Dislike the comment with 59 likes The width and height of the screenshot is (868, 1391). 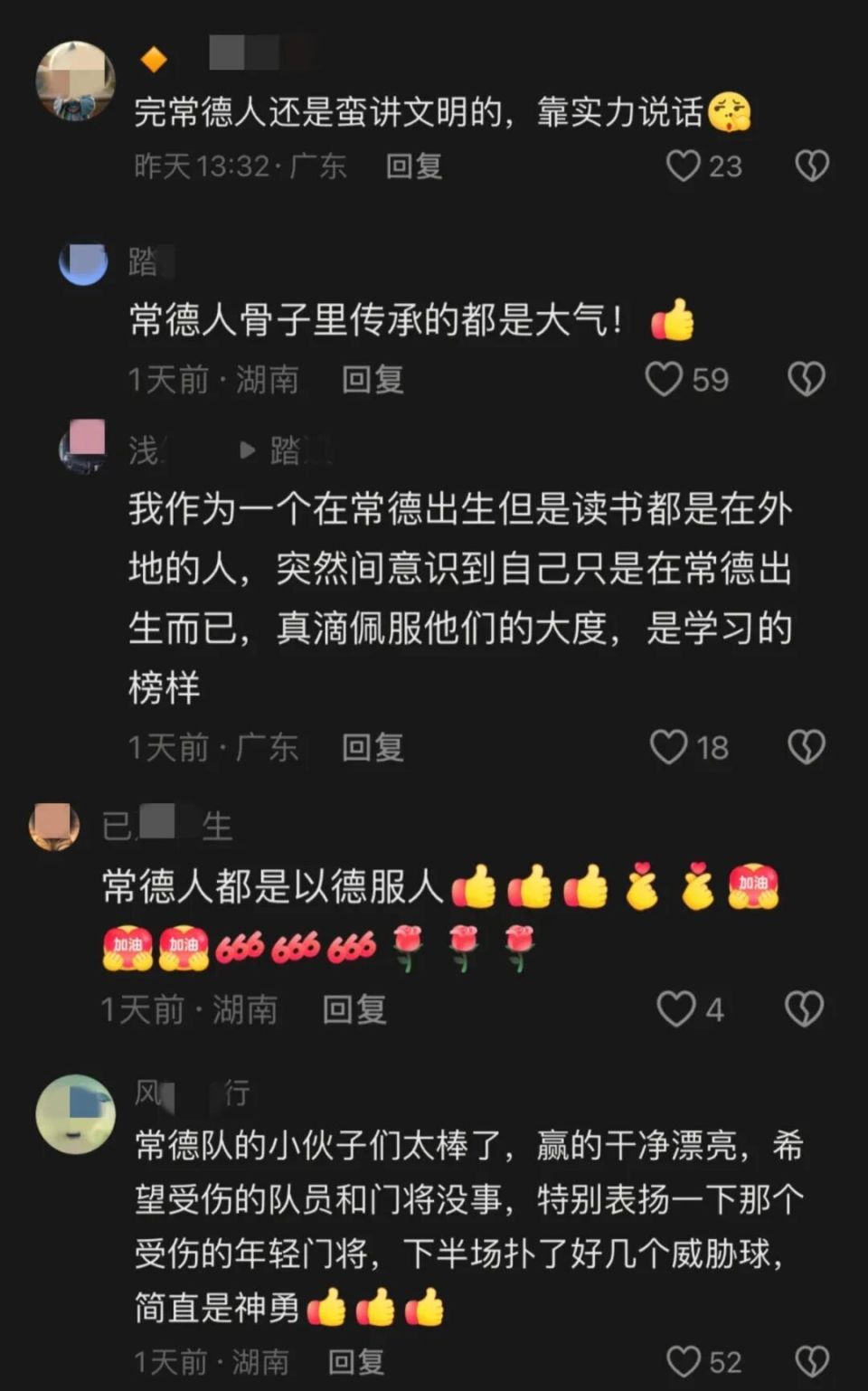(x=806, y=379)
